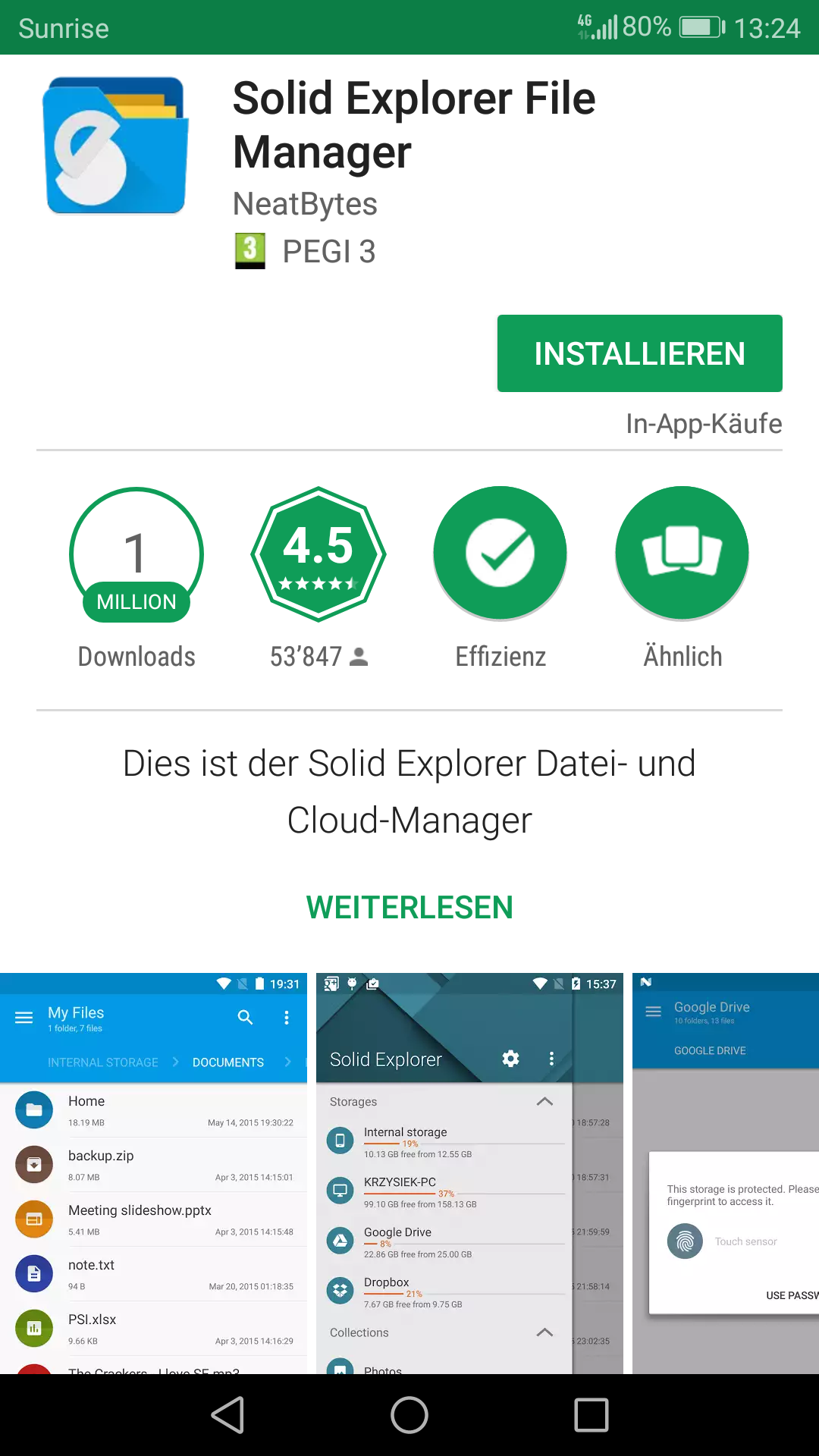
Task: Show similar apps via Ähnlich
Action: pos(682,554)
